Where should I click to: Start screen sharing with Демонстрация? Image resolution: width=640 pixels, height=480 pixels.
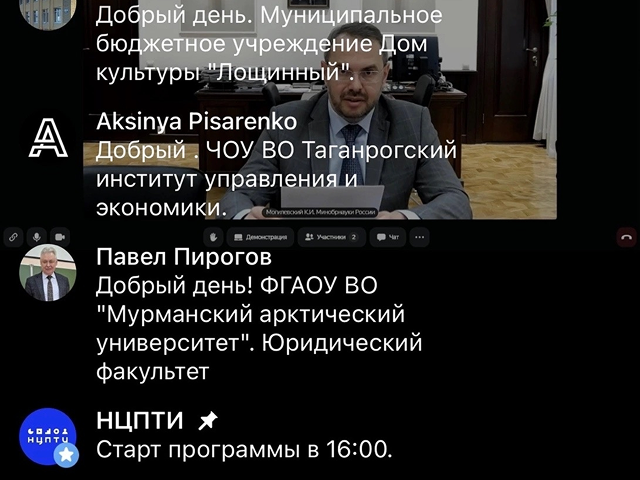click(x=260, y=237)
